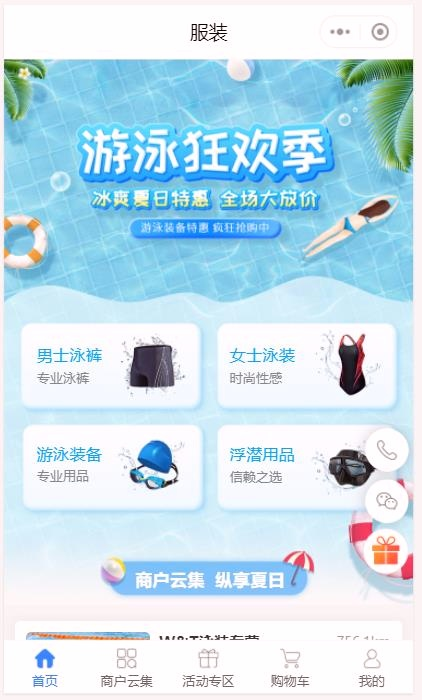Image resolution: width=422 pixels, height=700 pixels.
Task: Open the 男士泳裤 category card
Action: pyautogui.click(x=111, y=366)
